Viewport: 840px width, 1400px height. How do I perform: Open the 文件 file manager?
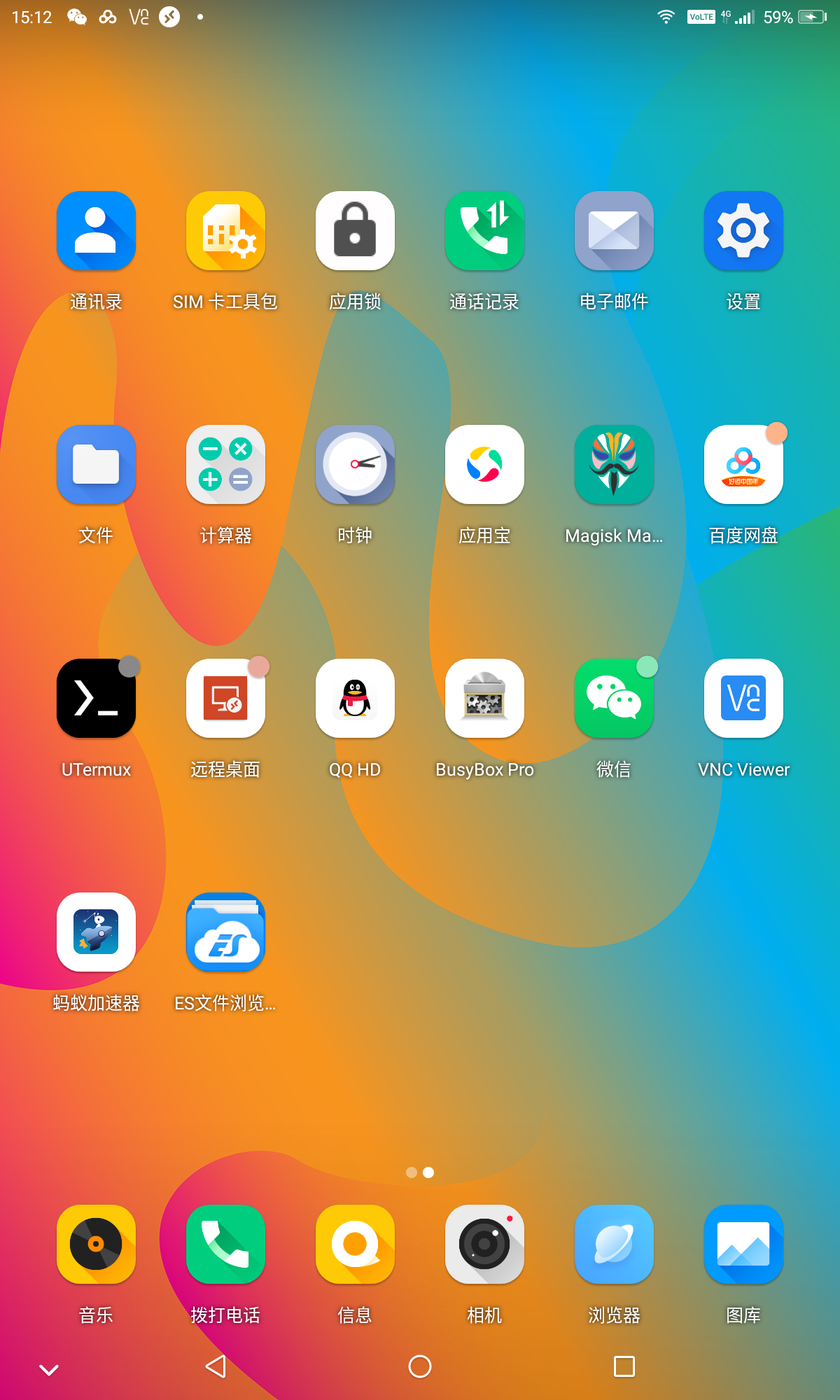pos(96,465)
